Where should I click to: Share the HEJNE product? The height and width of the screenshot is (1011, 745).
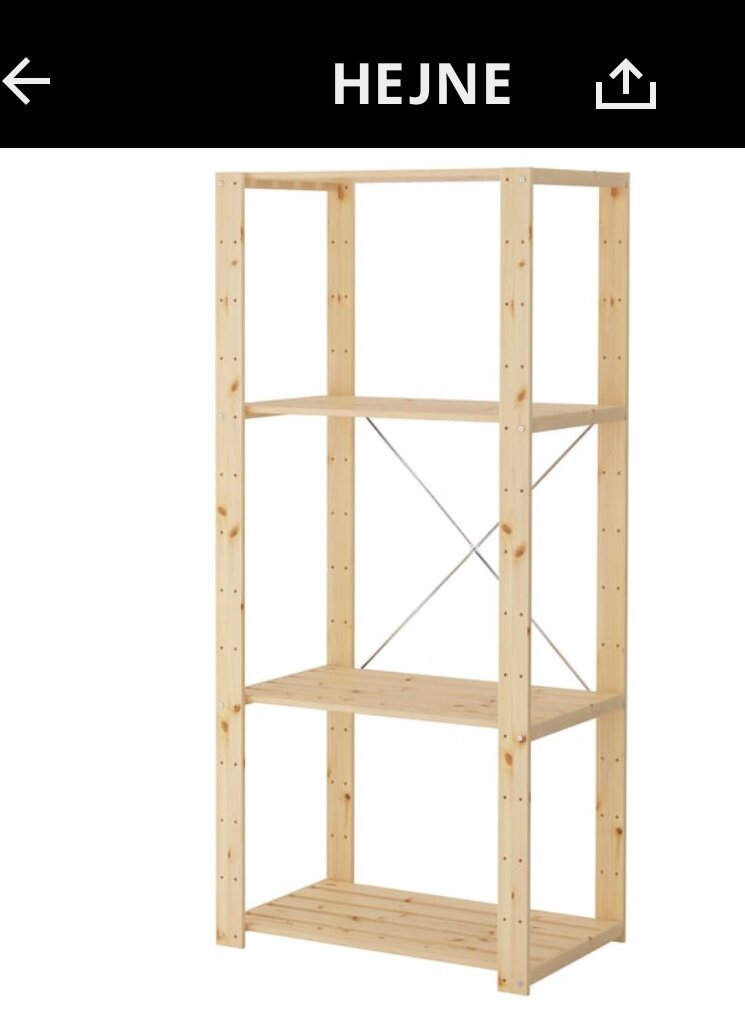click(x=625, y=84)
